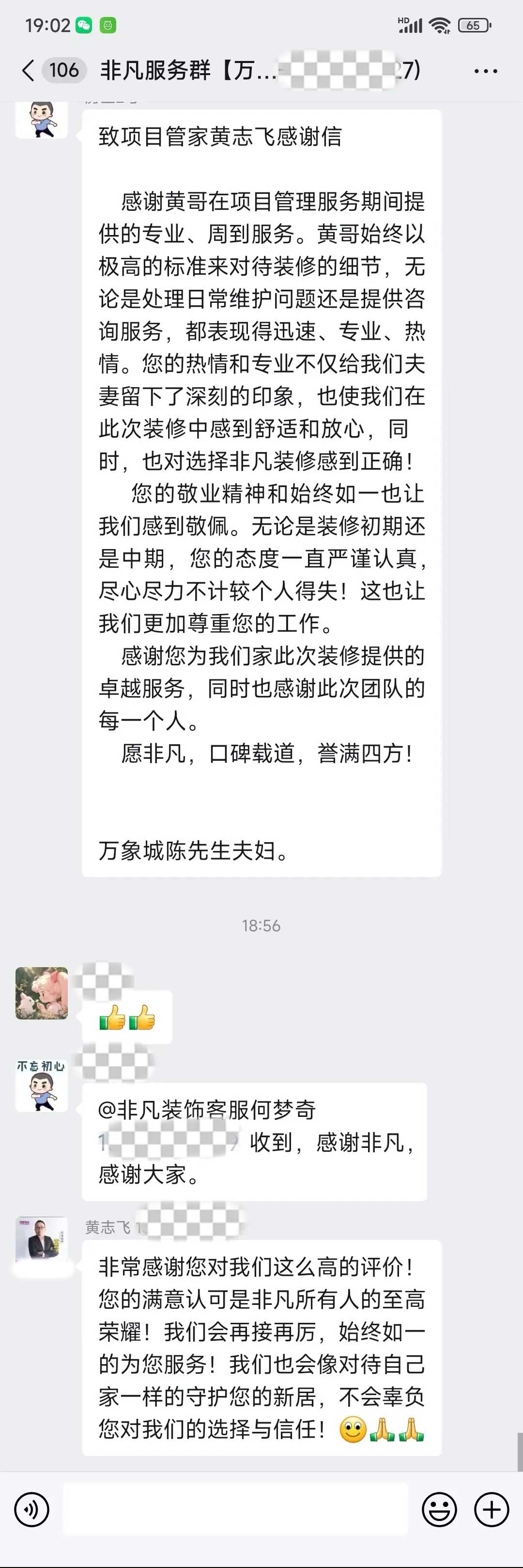The width and height of the screenshot is (523, 1568).
Task: Switch to voice message input
Action: (31, 1509)
